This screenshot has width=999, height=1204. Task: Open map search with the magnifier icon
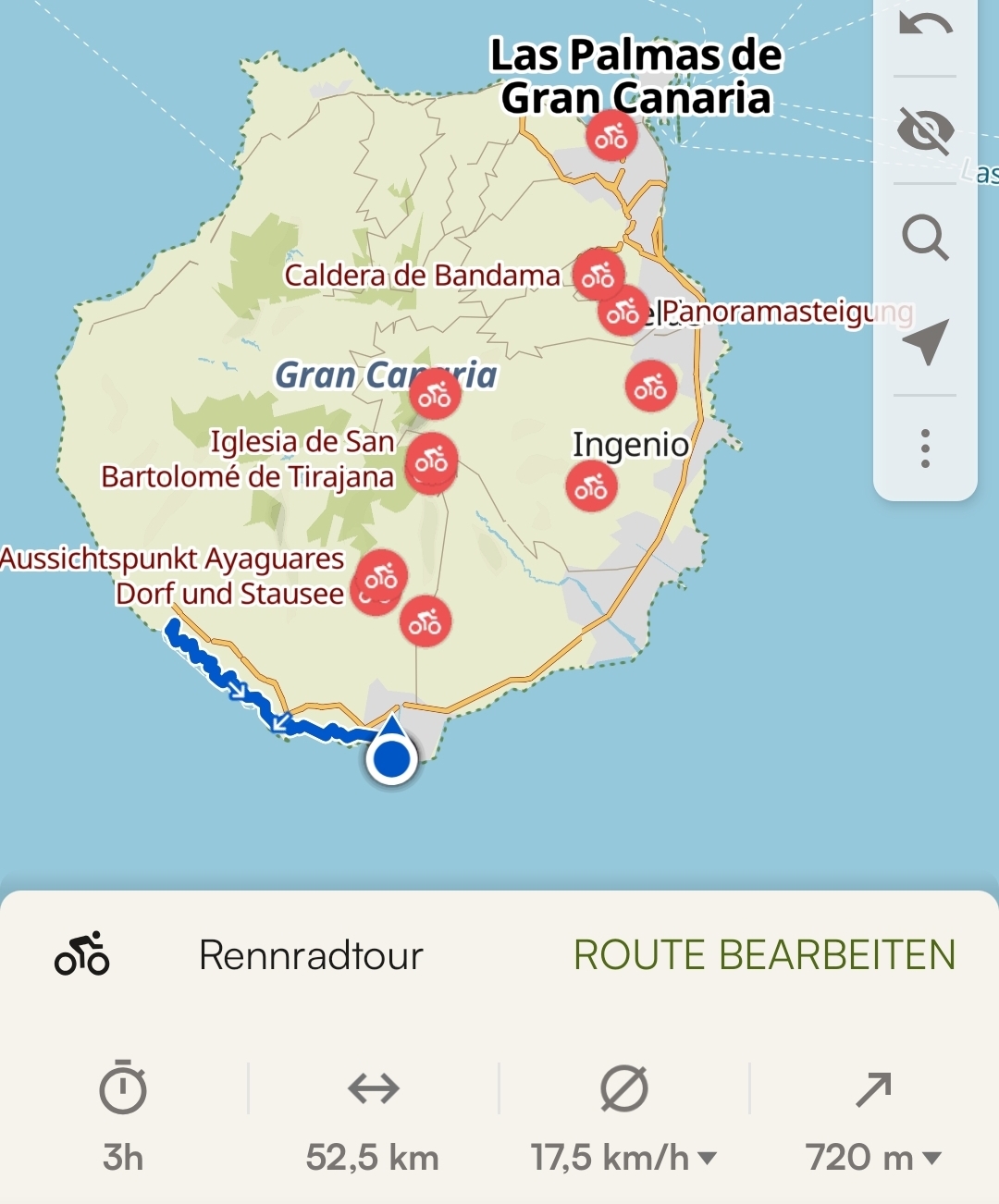tap(925, 240)
